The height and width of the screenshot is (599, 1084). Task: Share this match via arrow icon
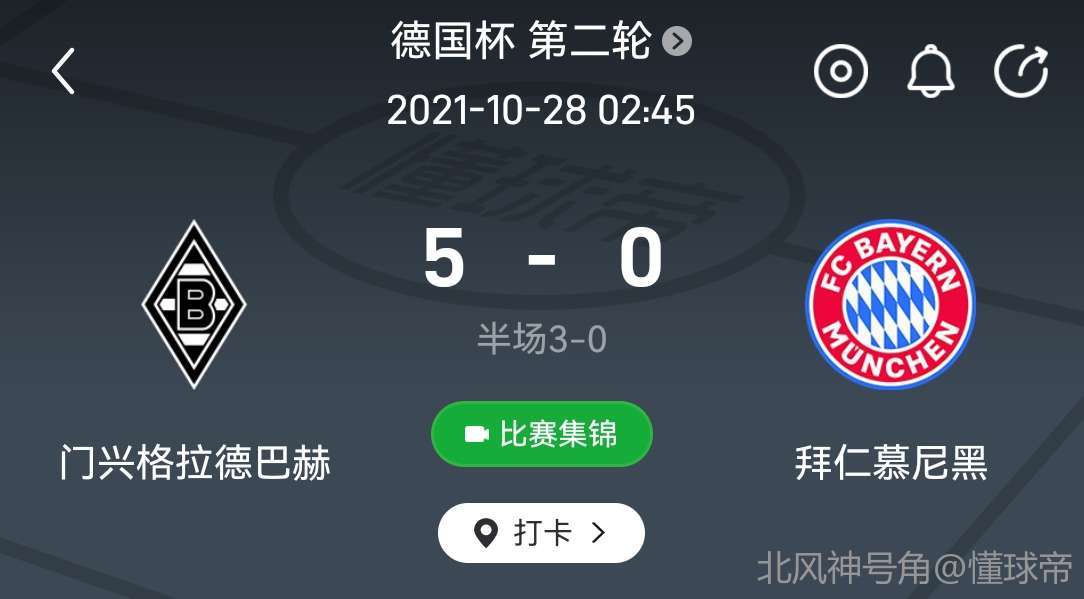click(x=1020, y=72)
